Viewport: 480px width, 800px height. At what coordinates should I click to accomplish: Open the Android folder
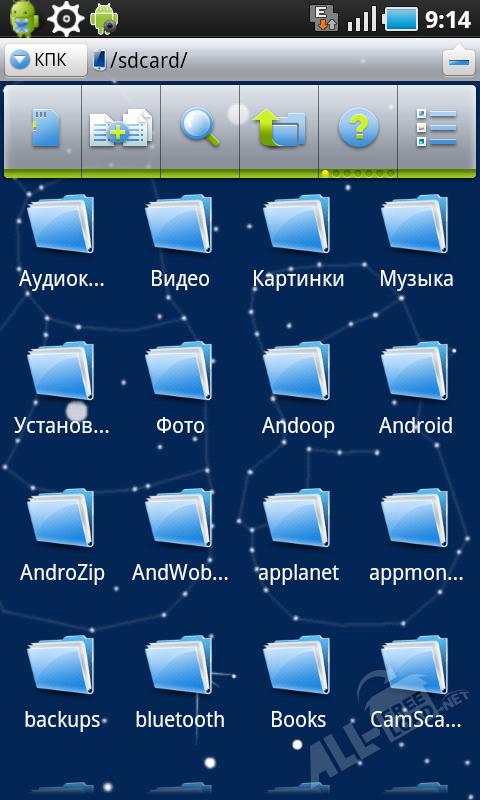coord(416,388)
